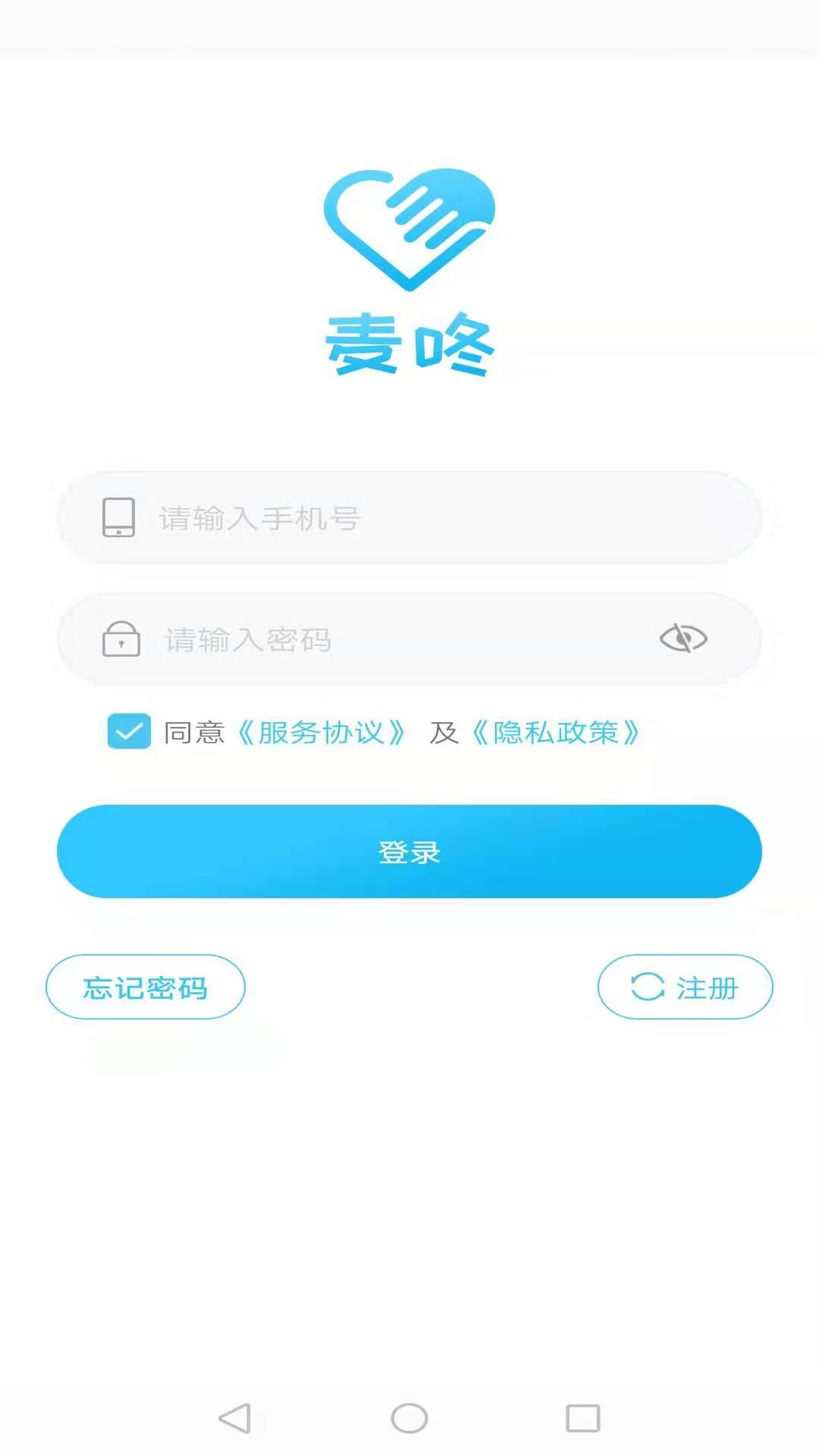This screenshot has height=1456, width=819.
Task: Select 忘记密码 to reset password
Action: [146, 987]
